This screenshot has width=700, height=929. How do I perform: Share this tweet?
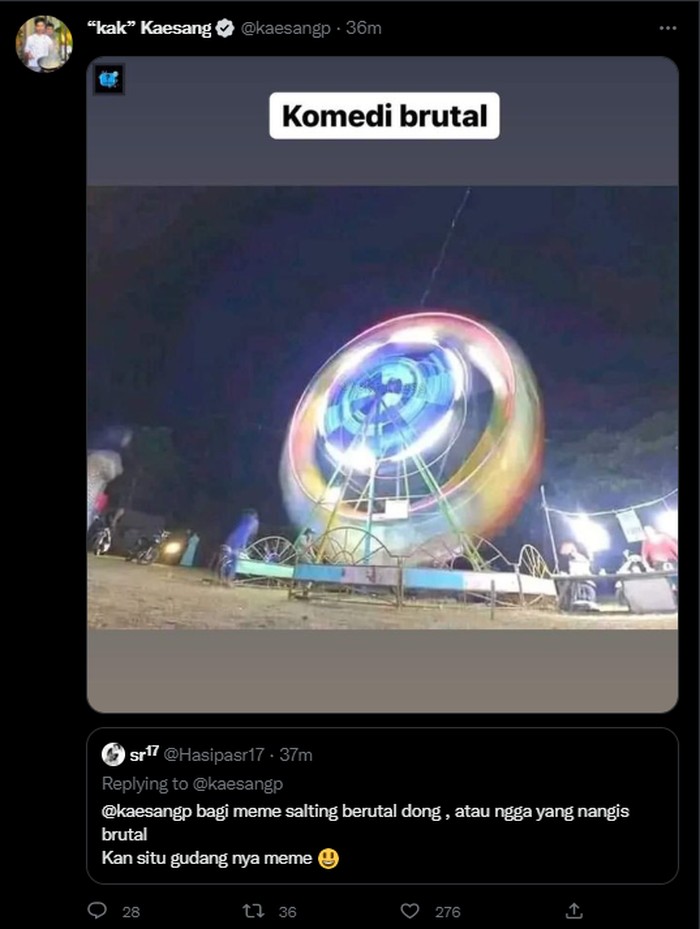click(x=574, y=911)
